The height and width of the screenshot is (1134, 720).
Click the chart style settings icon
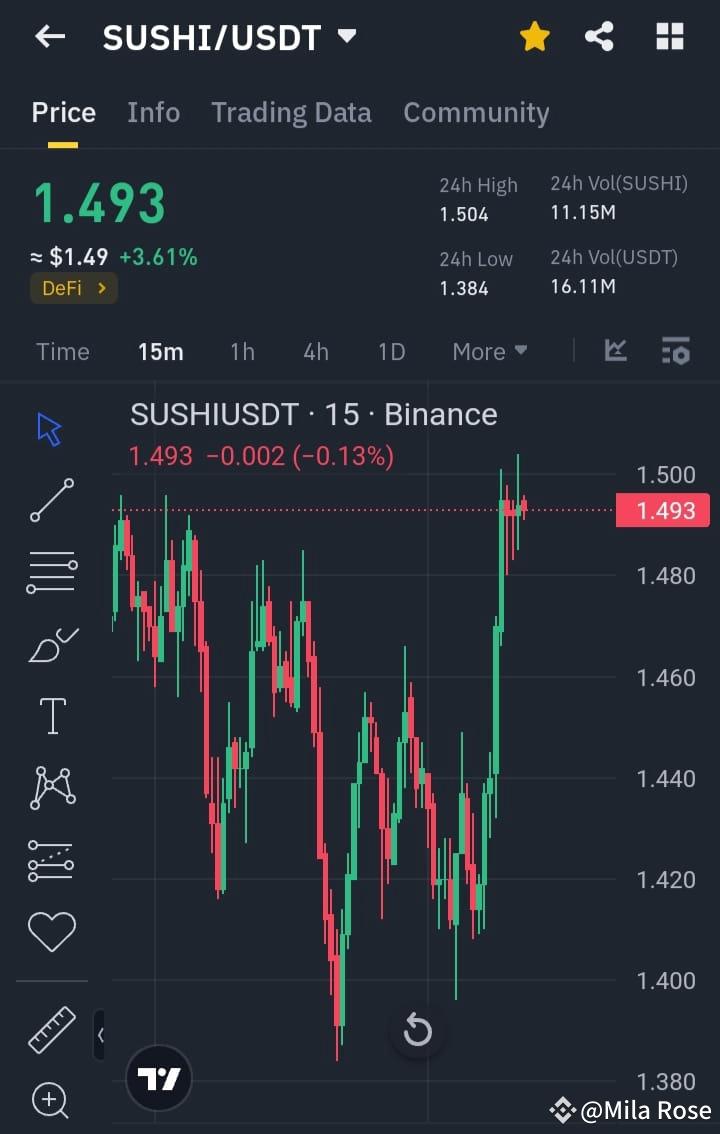point(675,351)
